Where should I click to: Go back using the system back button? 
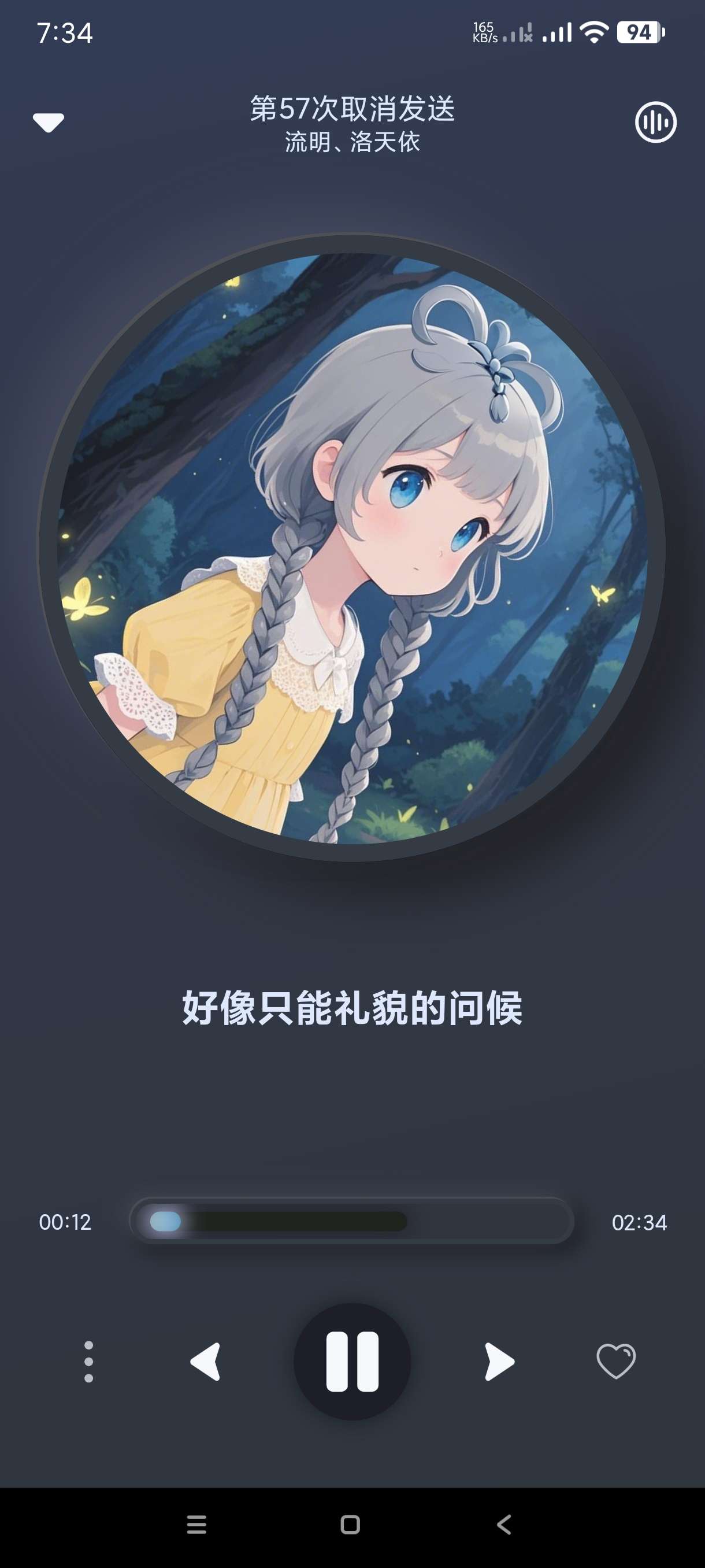504,1524
